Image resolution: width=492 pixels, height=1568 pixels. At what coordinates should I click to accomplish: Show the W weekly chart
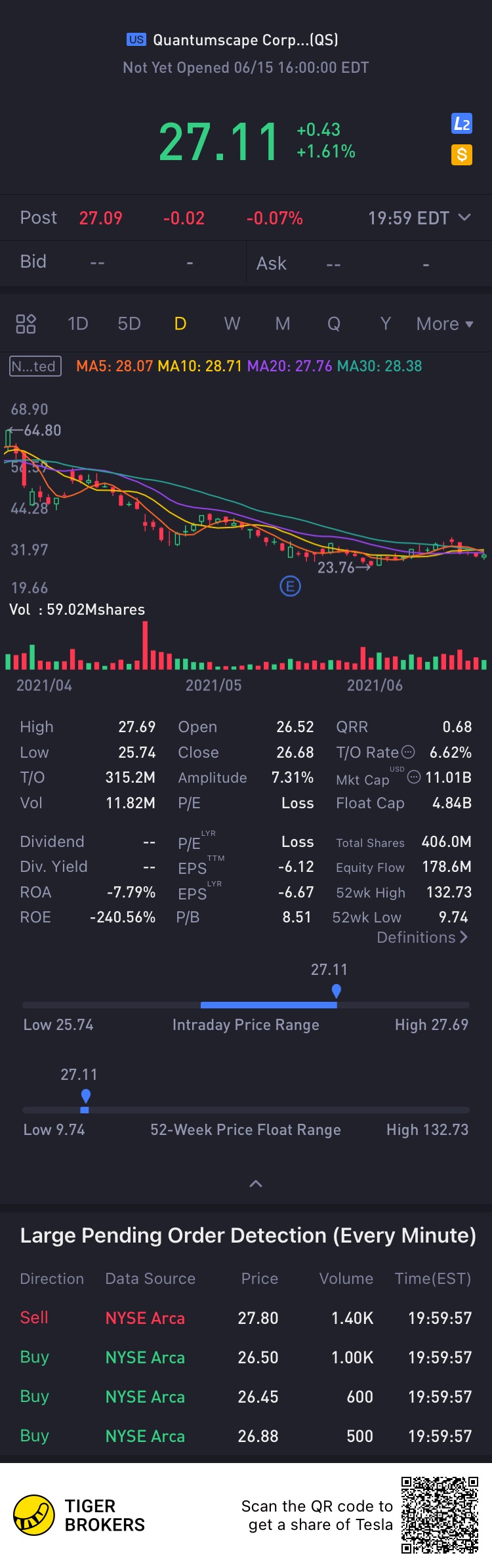tap(232, 323)
